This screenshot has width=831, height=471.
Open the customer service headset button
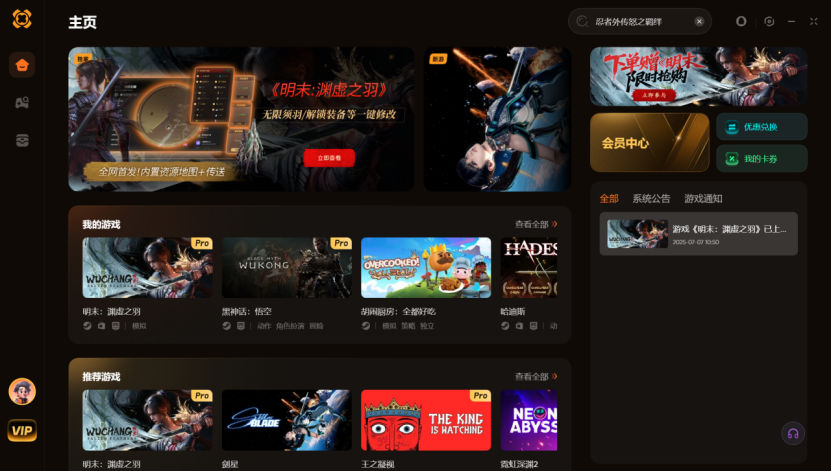pyautogui.click(x=792, y=433)
